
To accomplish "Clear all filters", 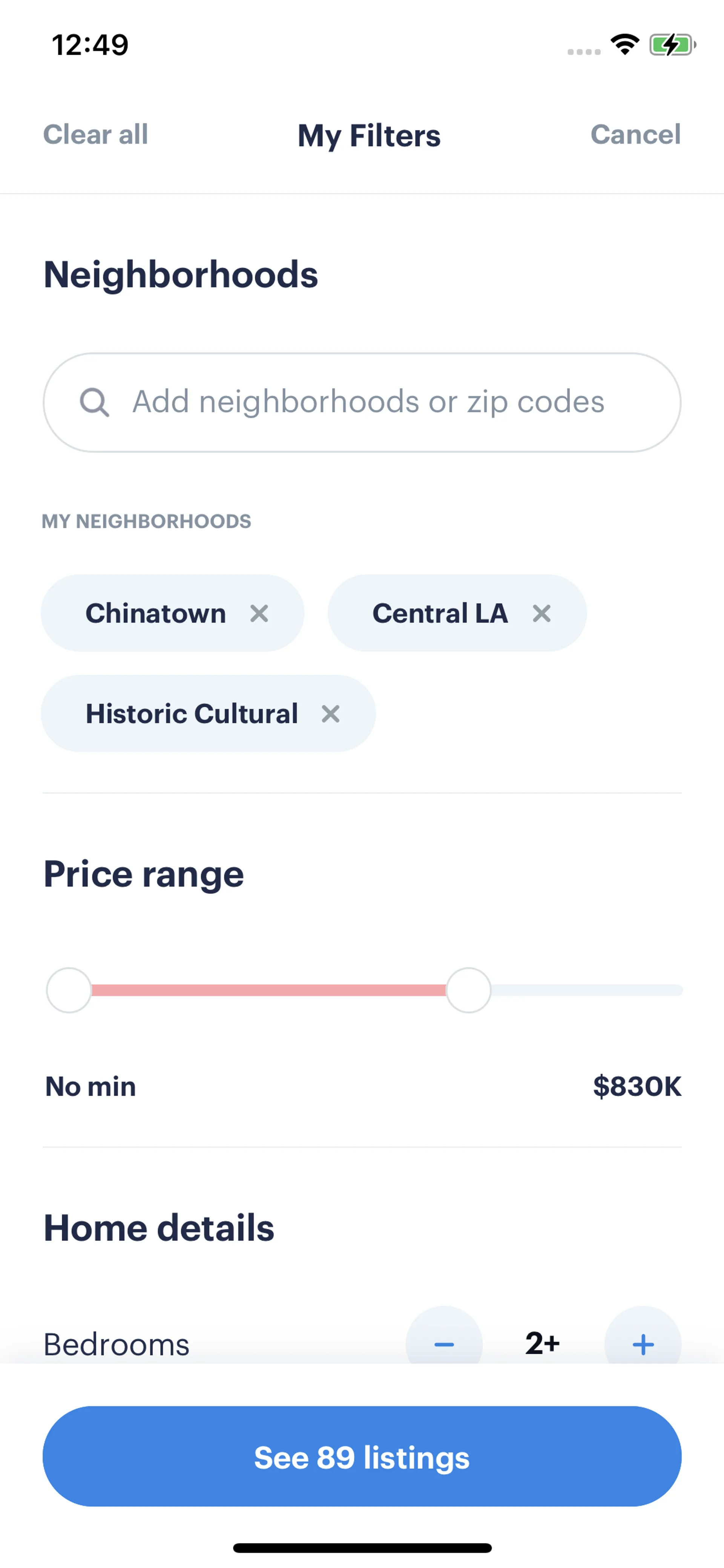I will tap(95, 135).
